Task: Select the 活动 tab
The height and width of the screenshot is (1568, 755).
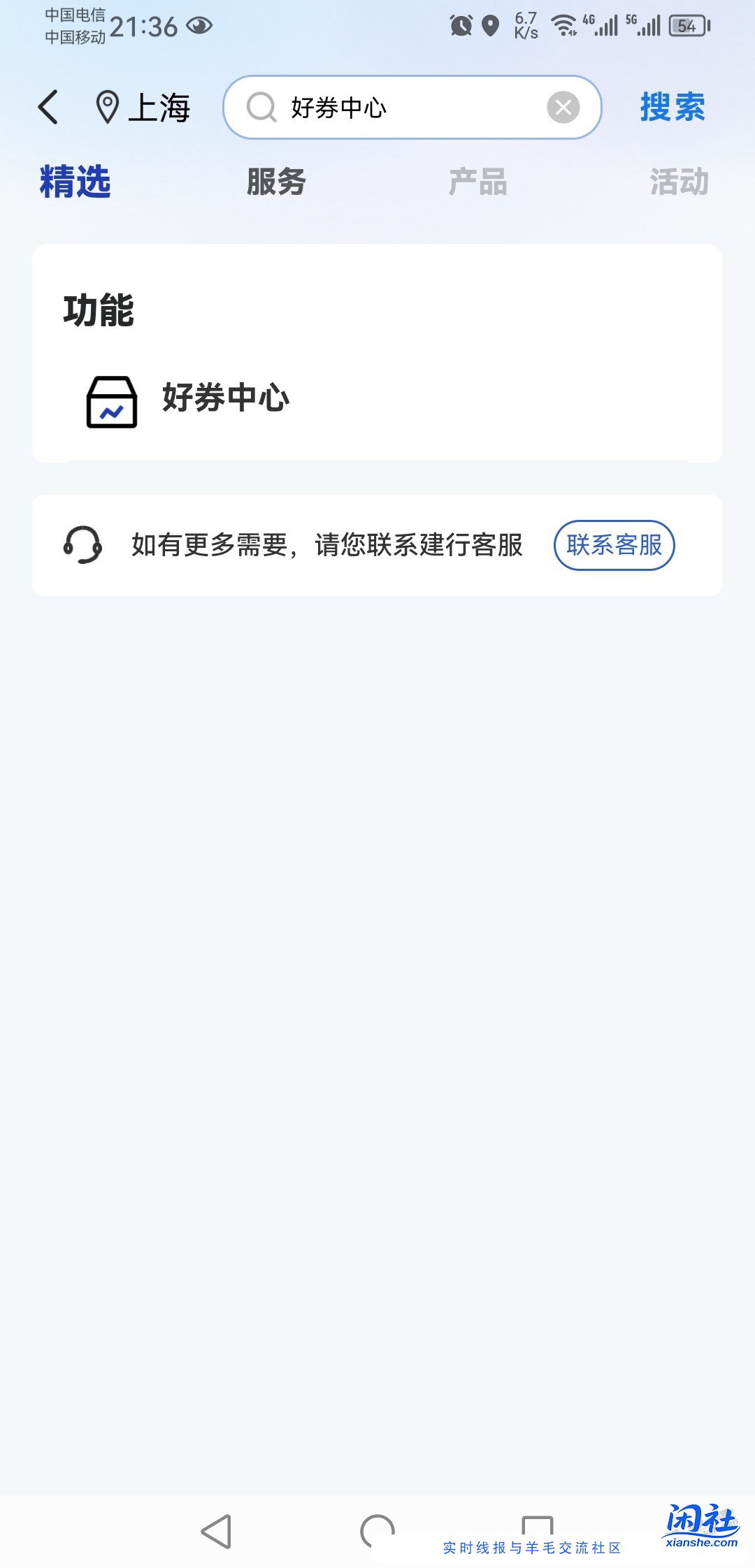Action: pyautogui.click(x=679, y=182)
